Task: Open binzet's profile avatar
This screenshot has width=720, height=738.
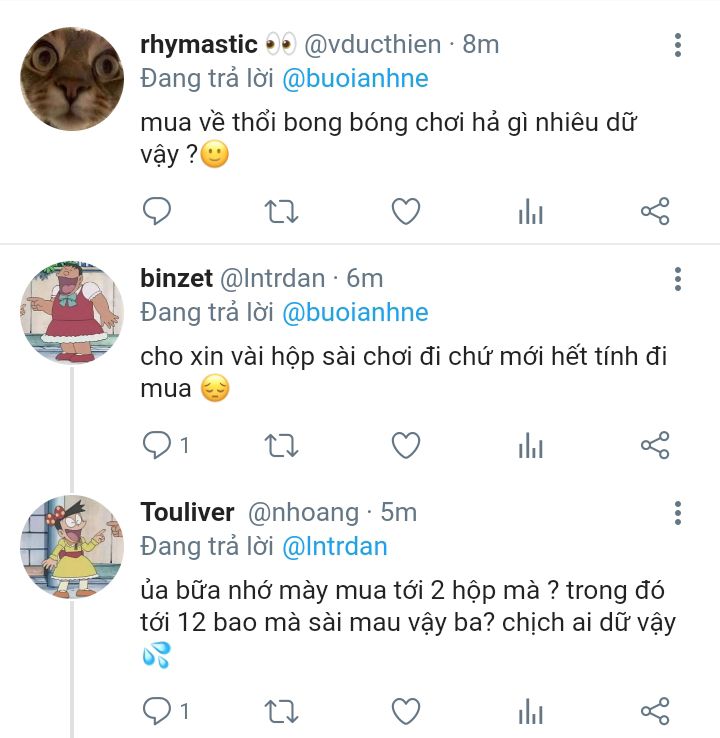Action: 72,311
